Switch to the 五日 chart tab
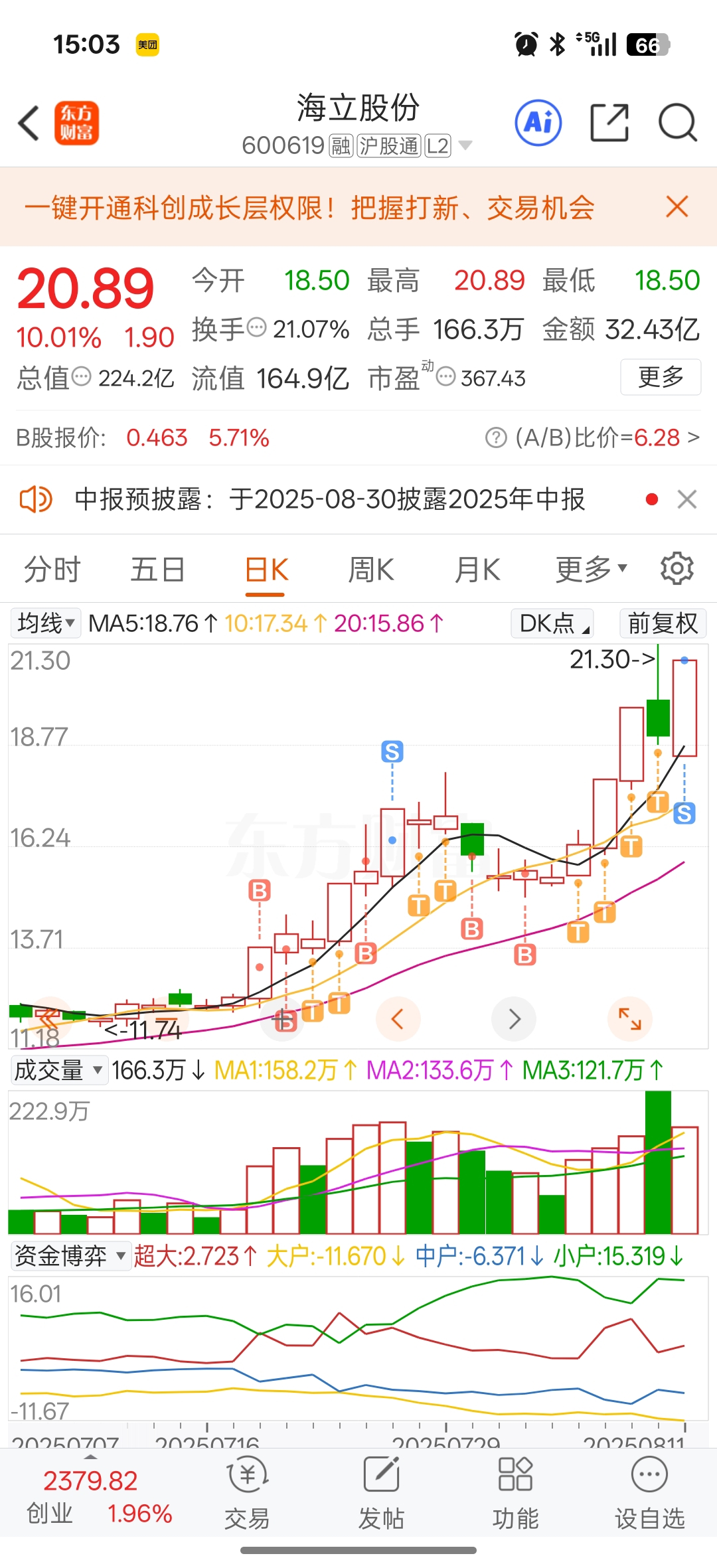Viewport: 717px width, 1568px height. click(157, 570)
